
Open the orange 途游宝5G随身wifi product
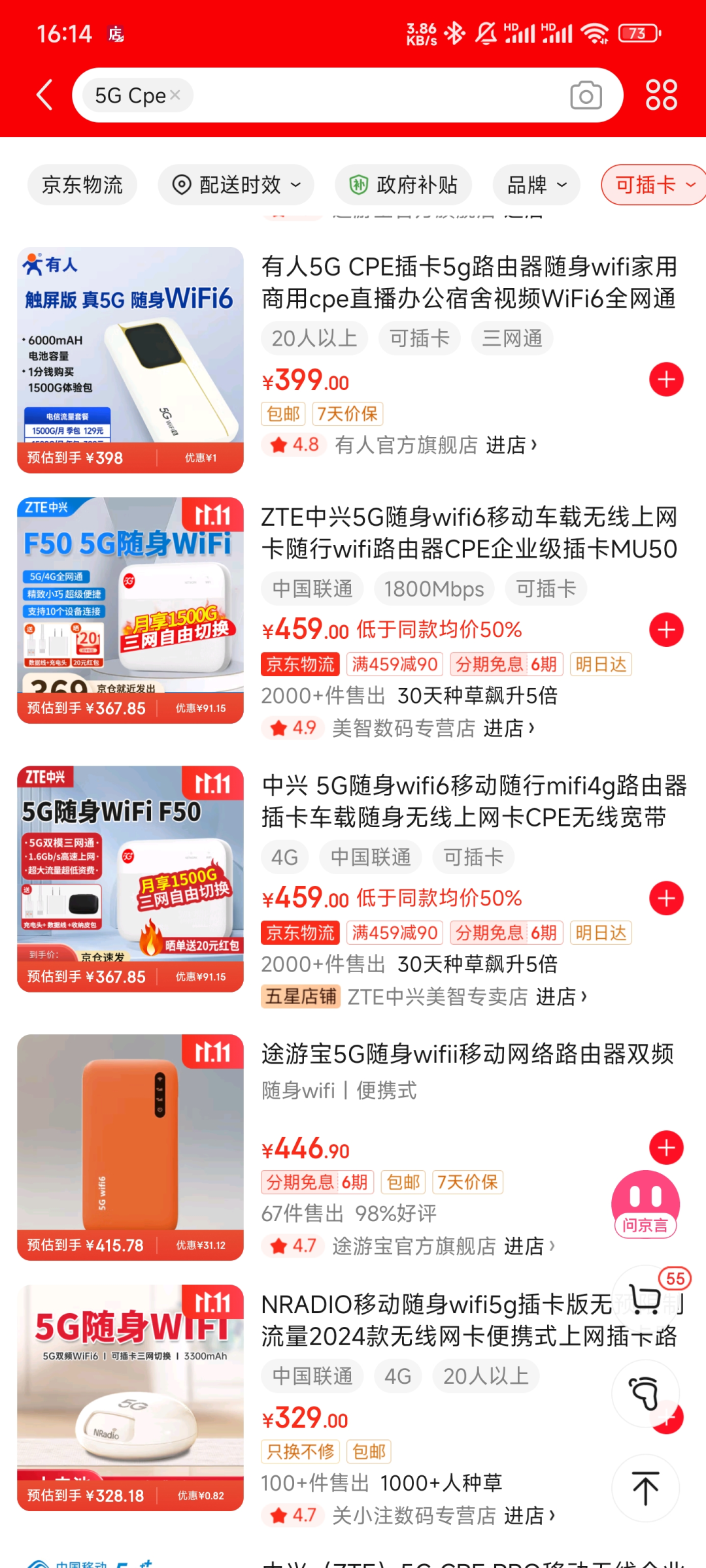(130, 1147)
